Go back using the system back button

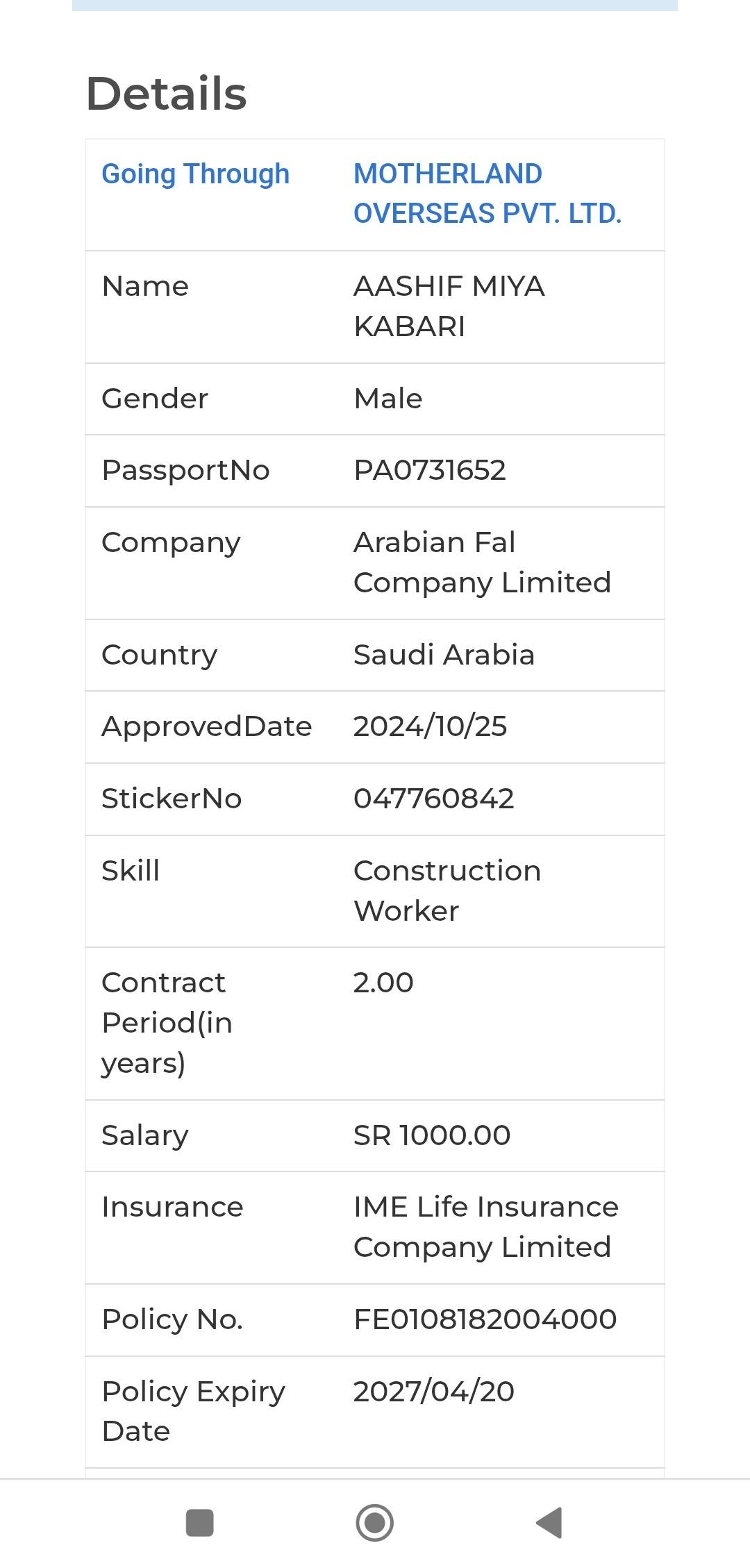pyautogui.click(x=549, y=1523)
